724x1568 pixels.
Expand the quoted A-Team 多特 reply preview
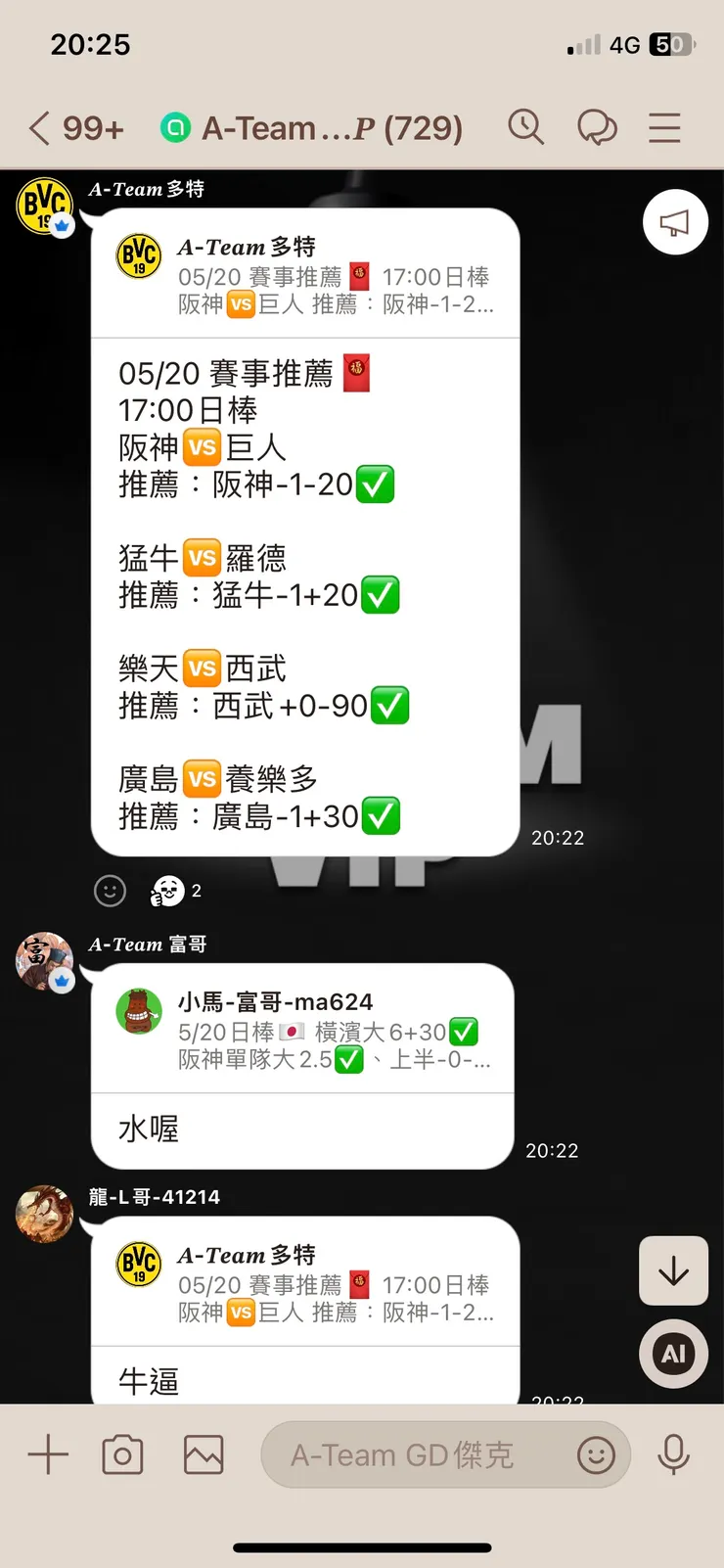click(x=303, y=274)
